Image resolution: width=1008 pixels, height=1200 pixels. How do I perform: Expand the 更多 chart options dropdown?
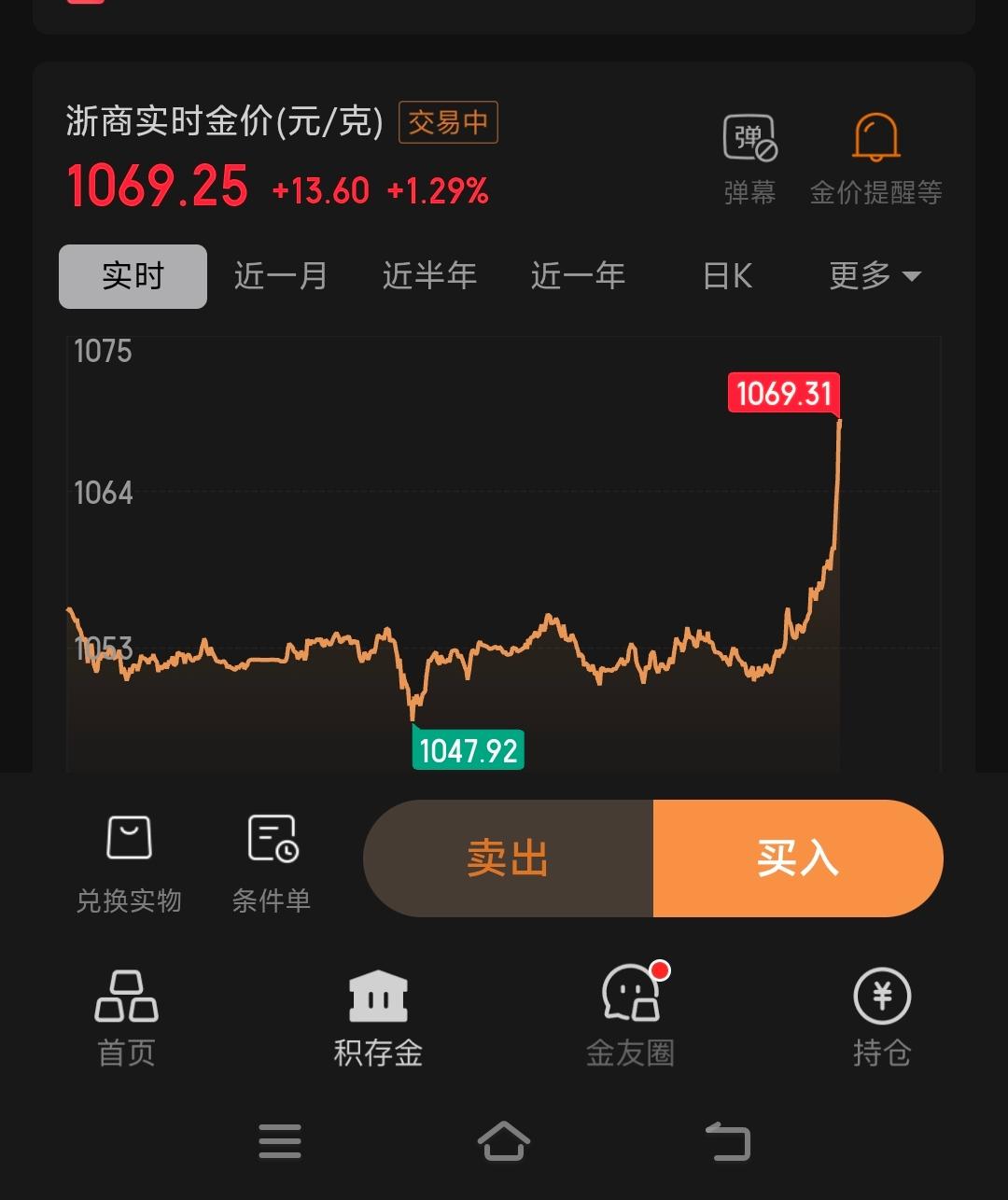coord(875,276)
